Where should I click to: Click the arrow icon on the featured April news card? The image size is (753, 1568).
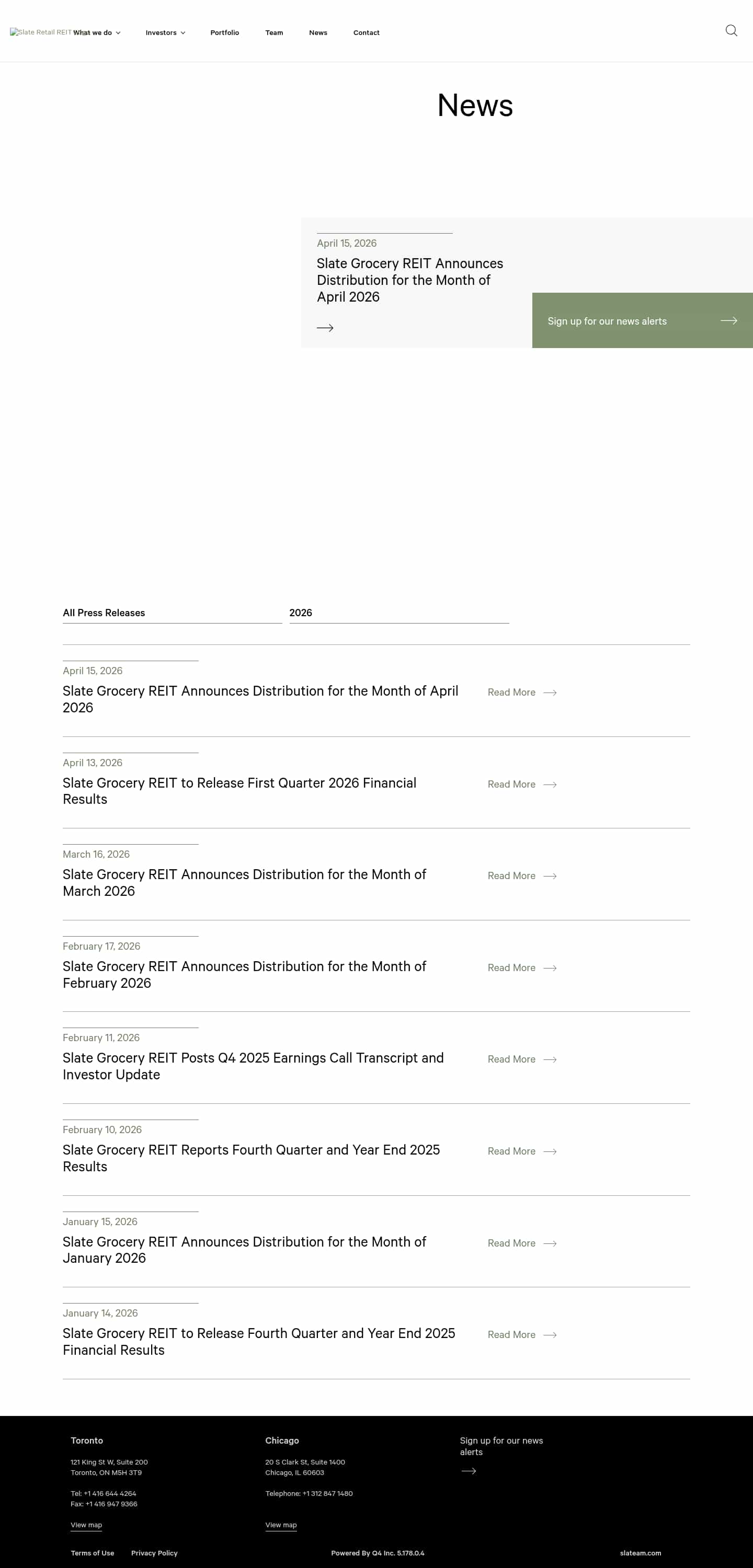pos(325,328)
